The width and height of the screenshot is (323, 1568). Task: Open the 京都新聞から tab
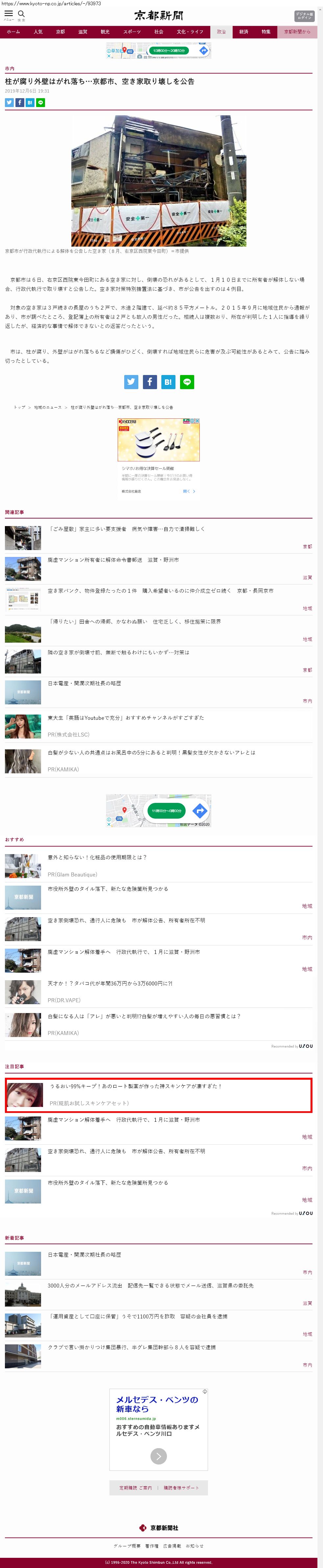point(297,32)
